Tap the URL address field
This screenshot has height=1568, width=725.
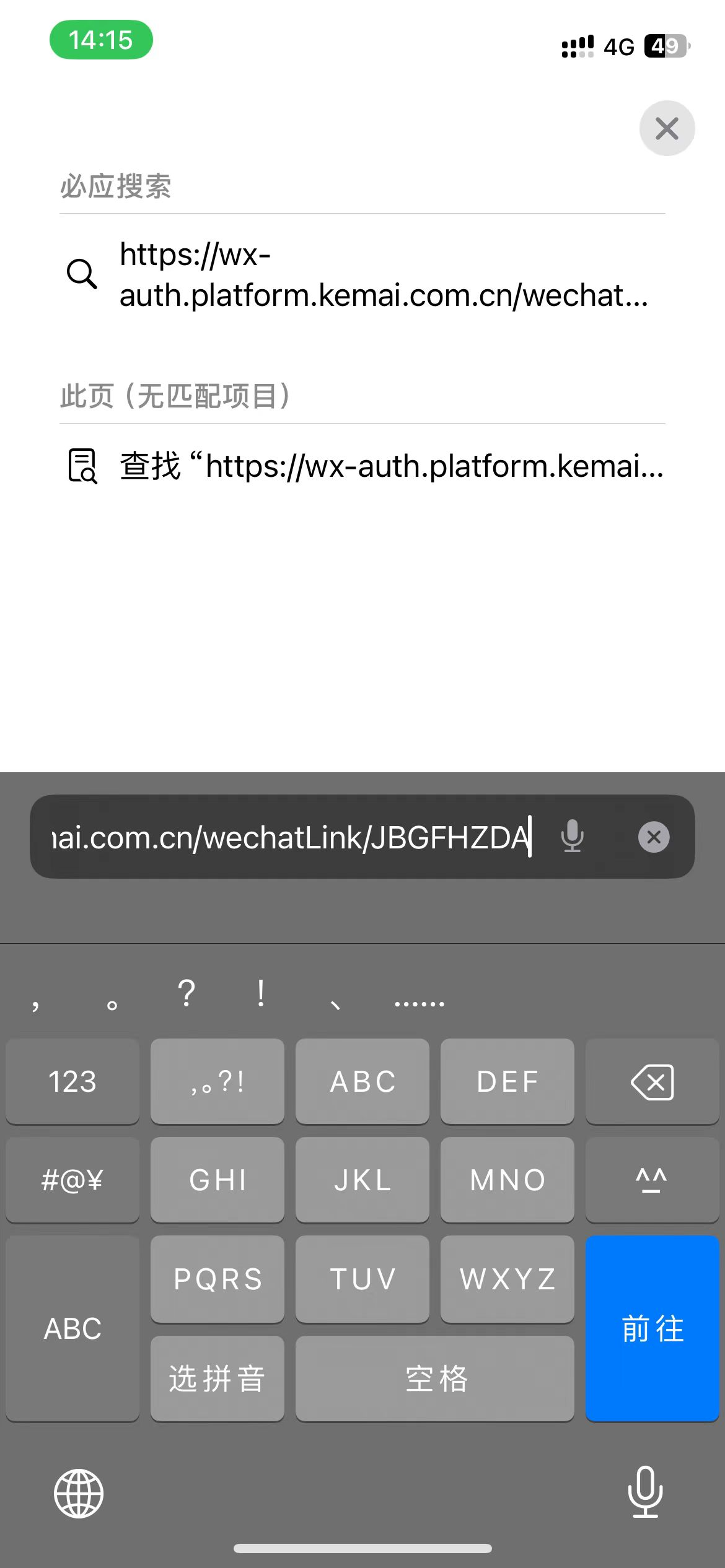[x=291, y=837]
